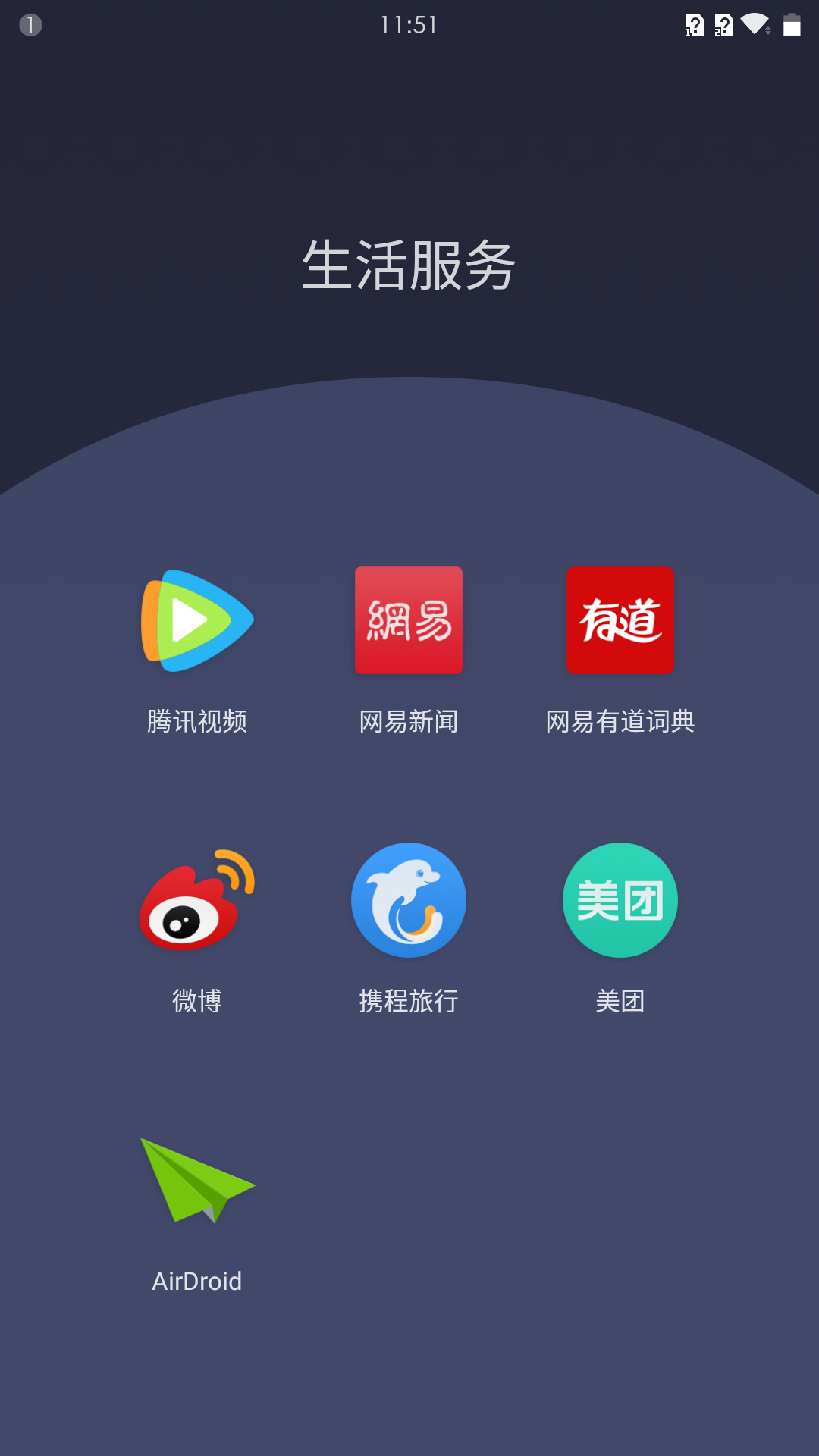The width and height of the screenshot is (819, 1456).
Task: Tap the 美团 app icon
Action: tap(620, 900)
